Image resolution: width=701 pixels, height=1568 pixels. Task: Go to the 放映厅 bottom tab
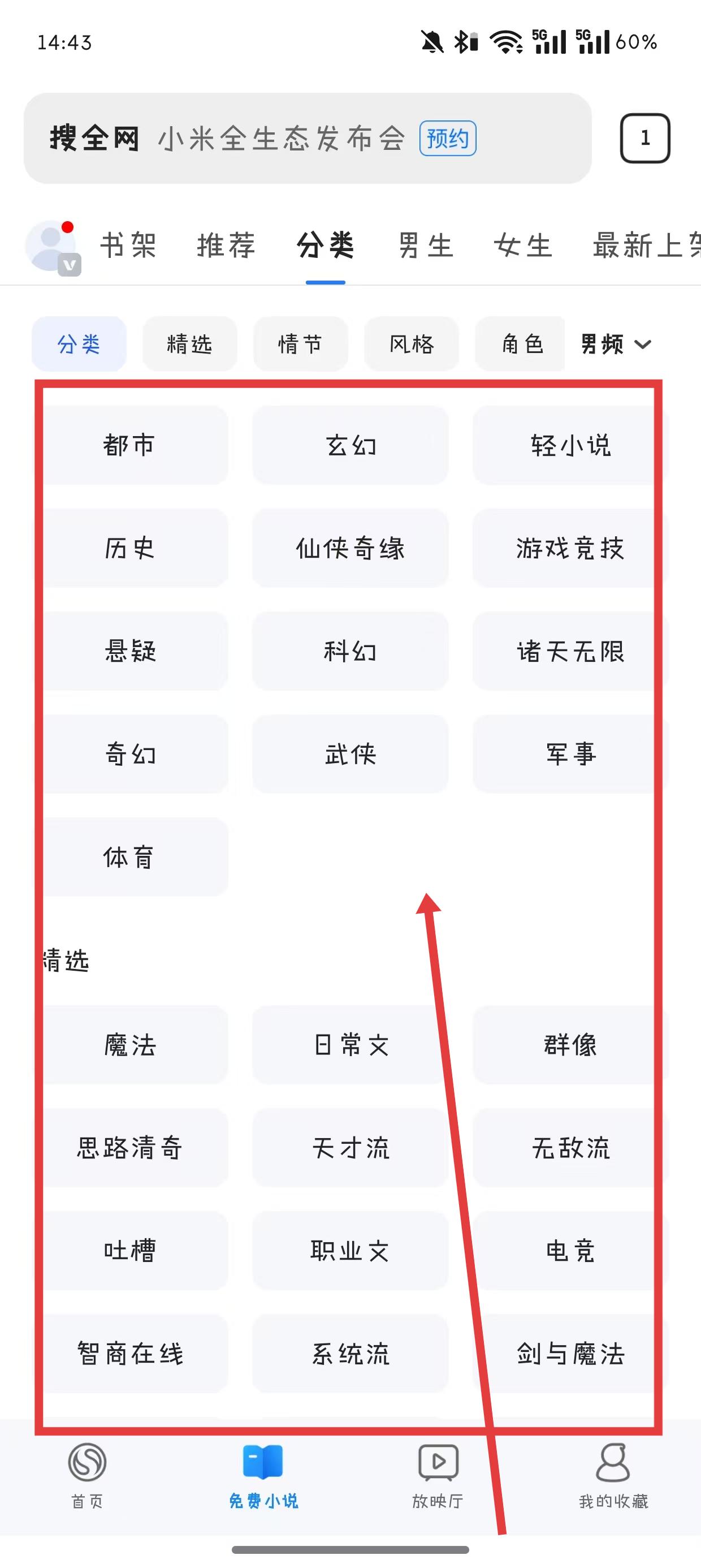[438, 1474]
